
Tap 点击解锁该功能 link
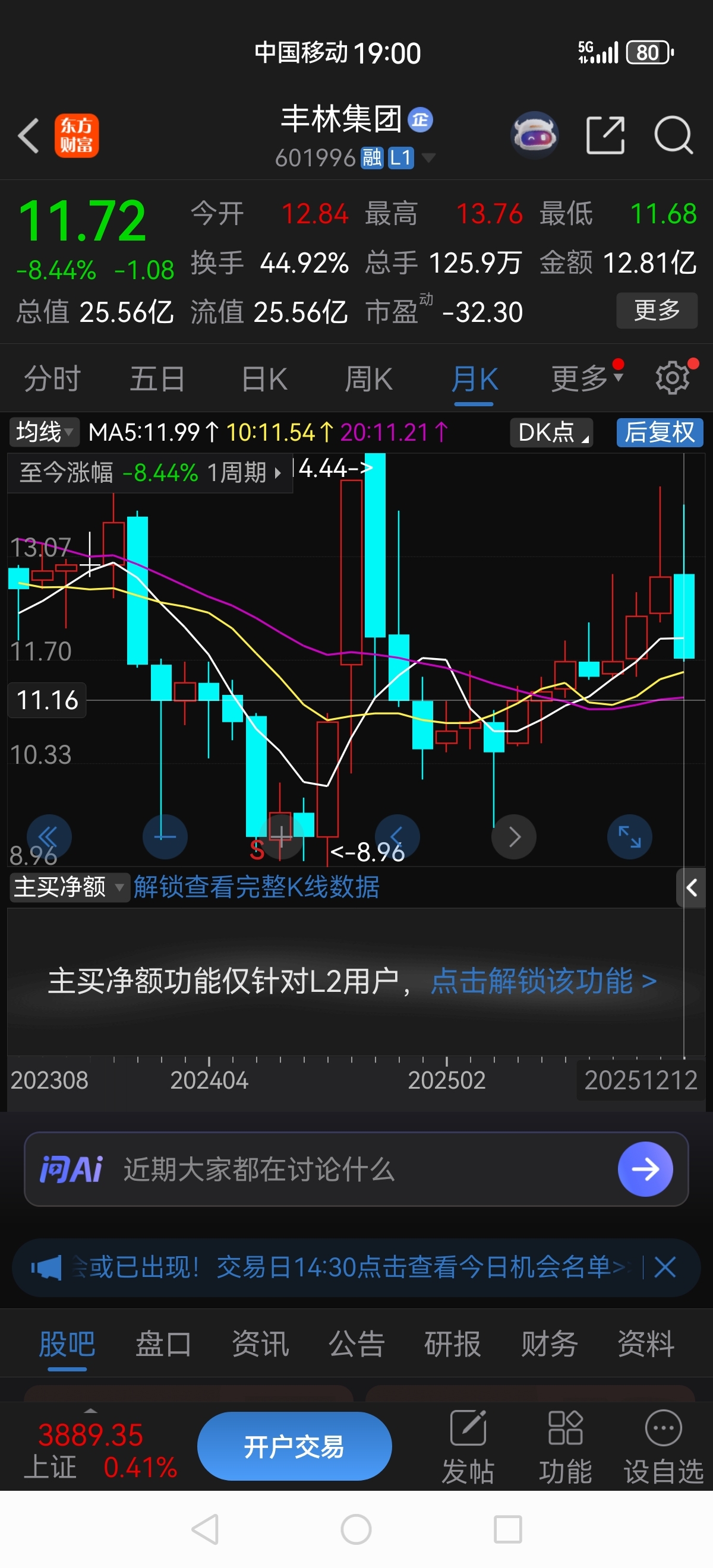point(543,981)
